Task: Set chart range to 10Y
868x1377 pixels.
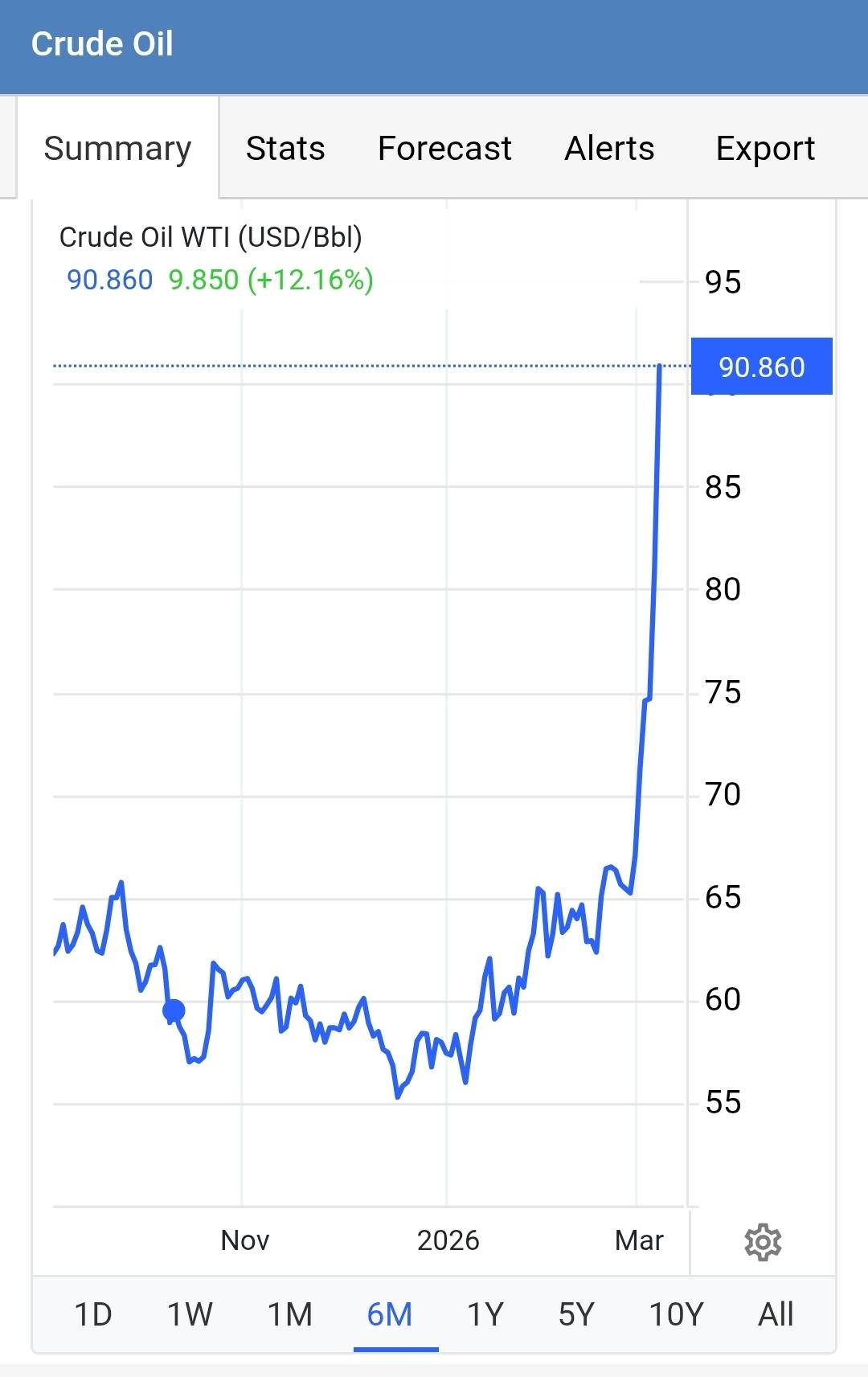Action: coord(676,1315)
